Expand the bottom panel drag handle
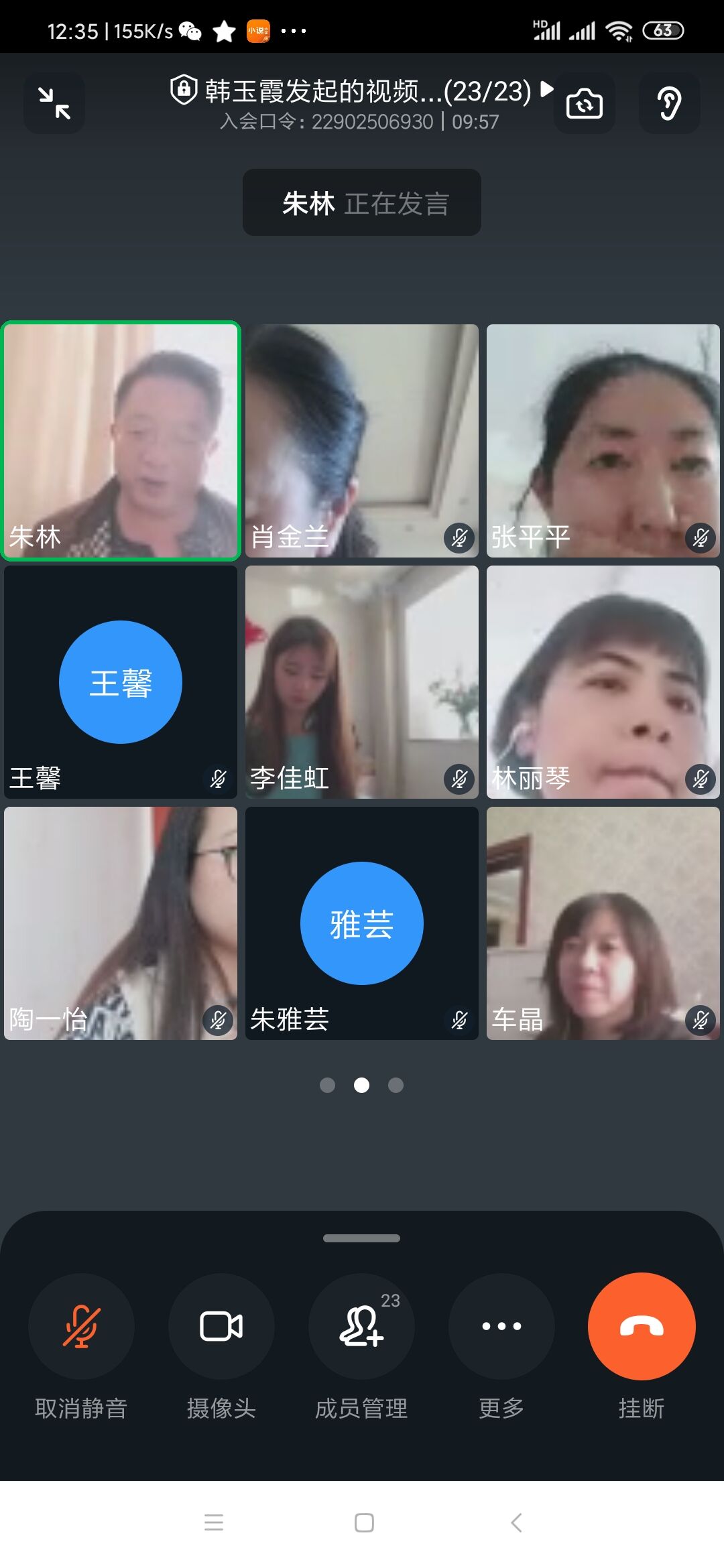Screen dimensions: 724x1568 [361, 1238]
